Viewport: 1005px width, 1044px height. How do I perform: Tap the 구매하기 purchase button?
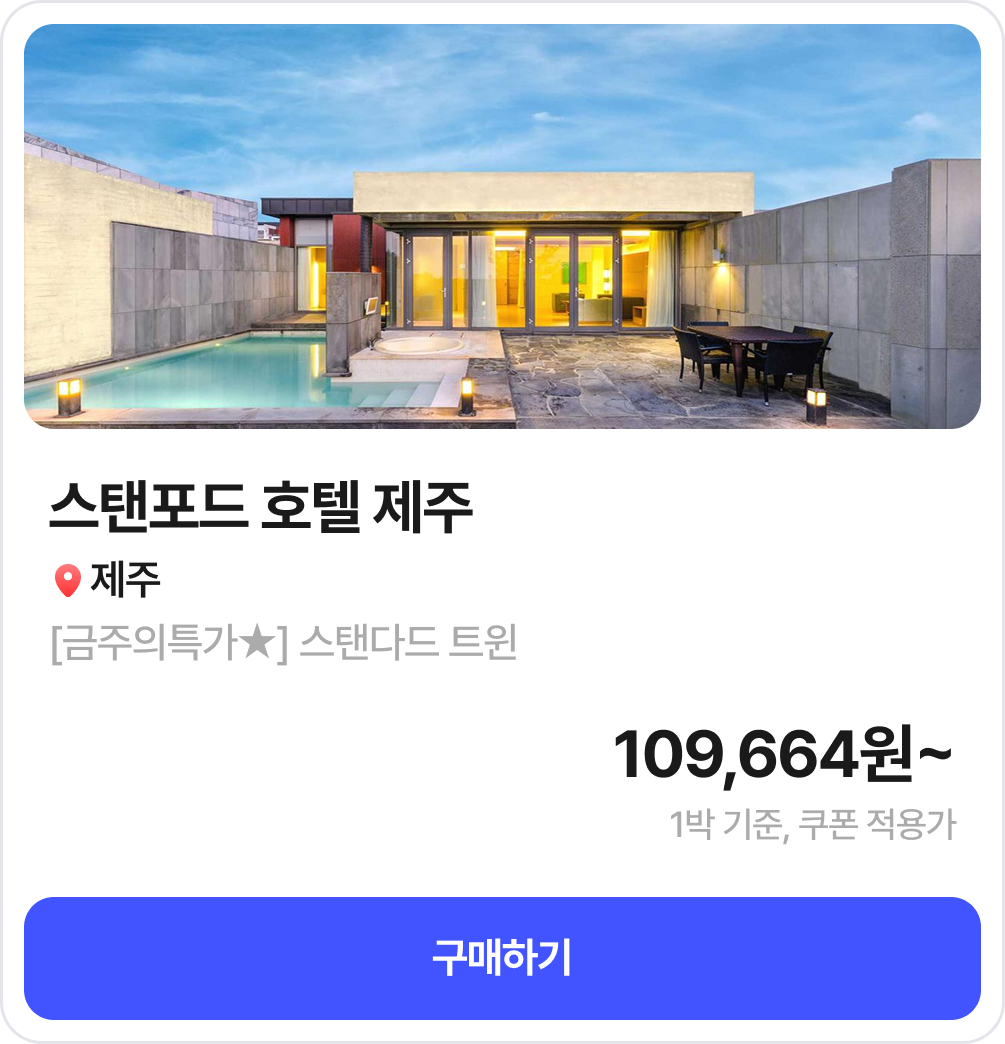click(502, 958)
